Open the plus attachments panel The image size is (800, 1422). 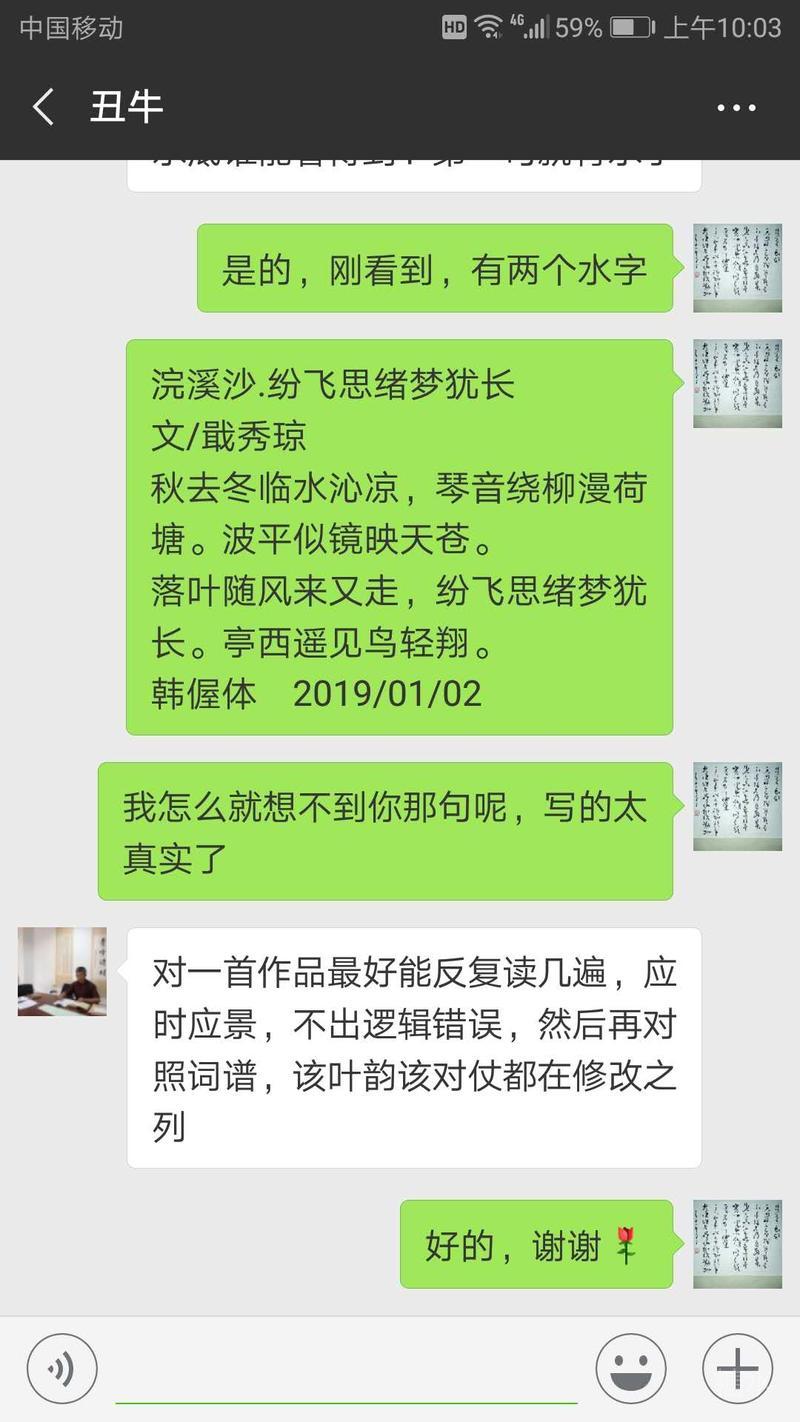pyautogui.click(x=737, y=1369)
